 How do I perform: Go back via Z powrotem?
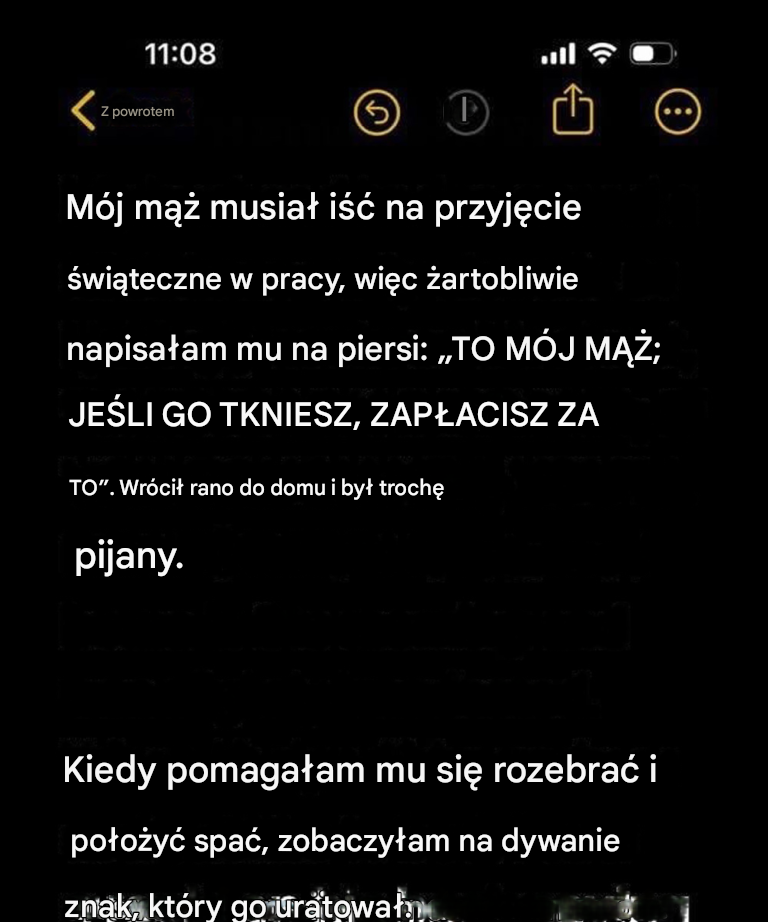pyautogui.click(x=122, y=112)
